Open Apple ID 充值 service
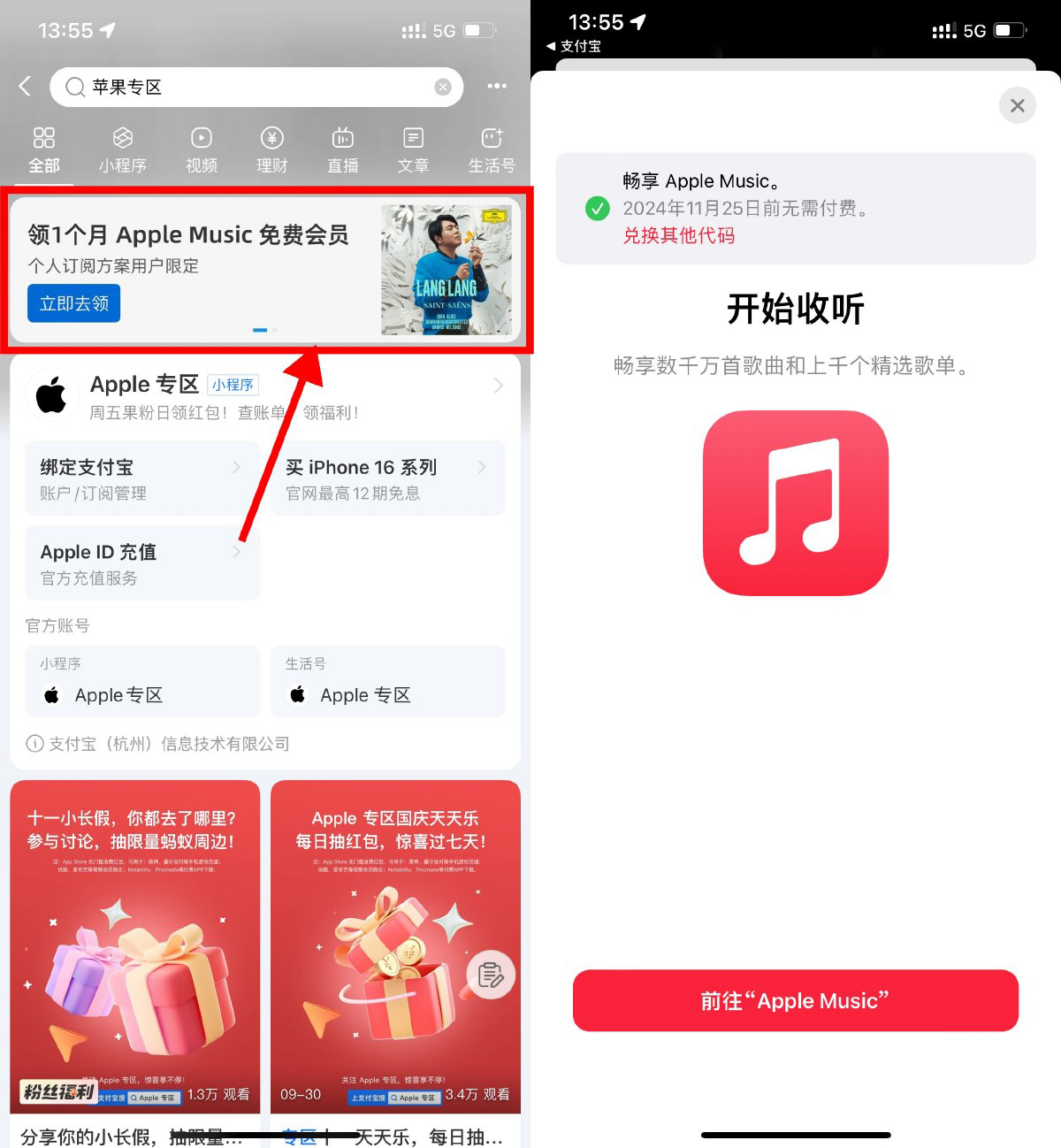Screen dimensions: 1061x1148 141,563
